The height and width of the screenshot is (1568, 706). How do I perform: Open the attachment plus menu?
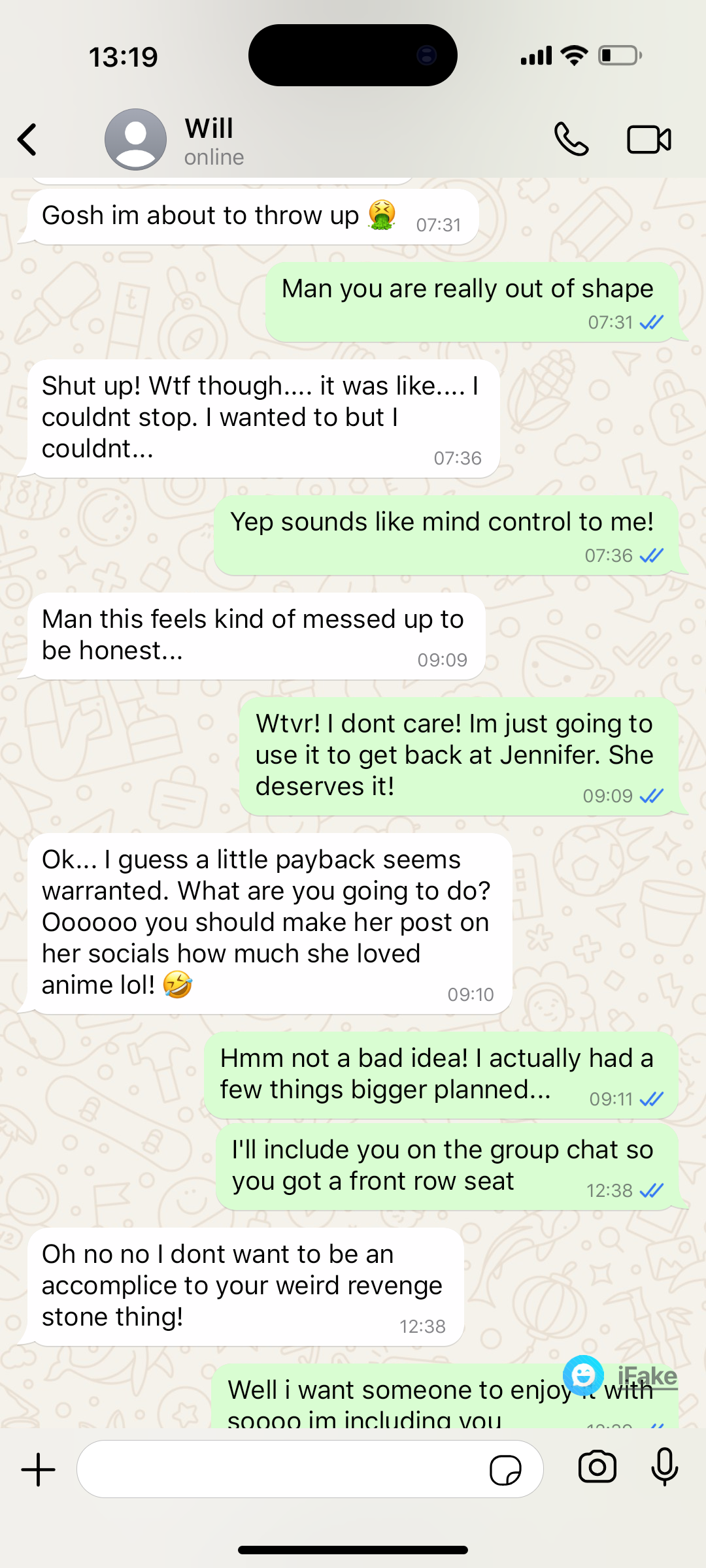coord(39,1469)
